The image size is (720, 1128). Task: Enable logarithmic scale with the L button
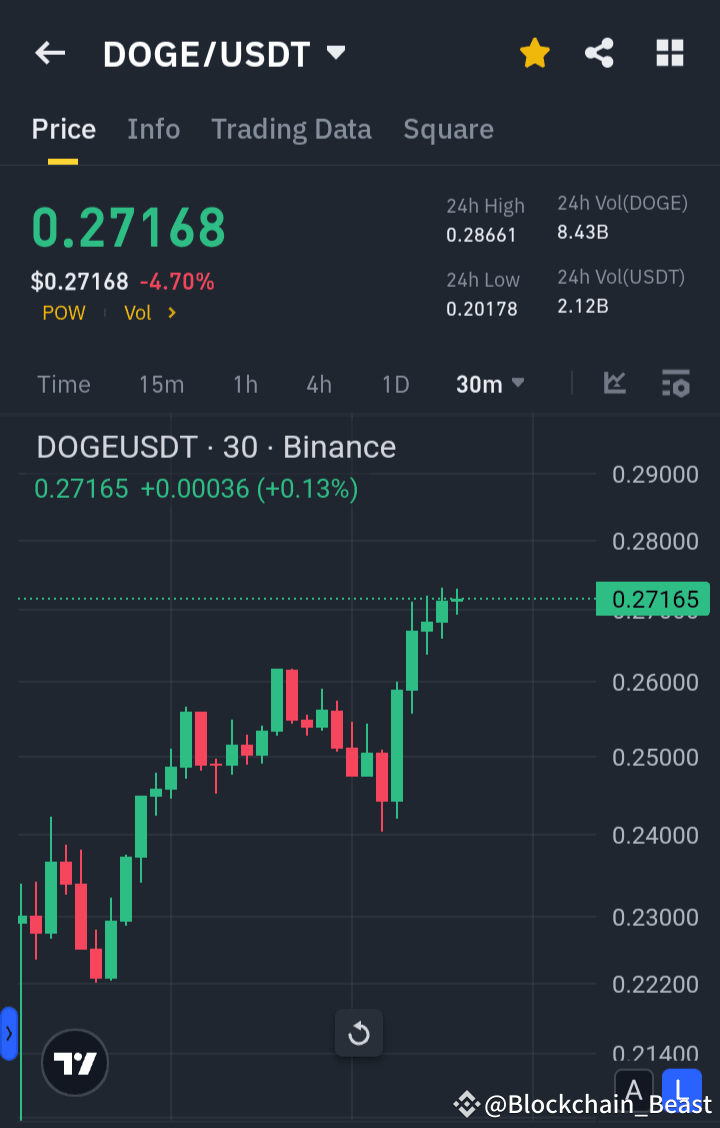pos(682,1093)
